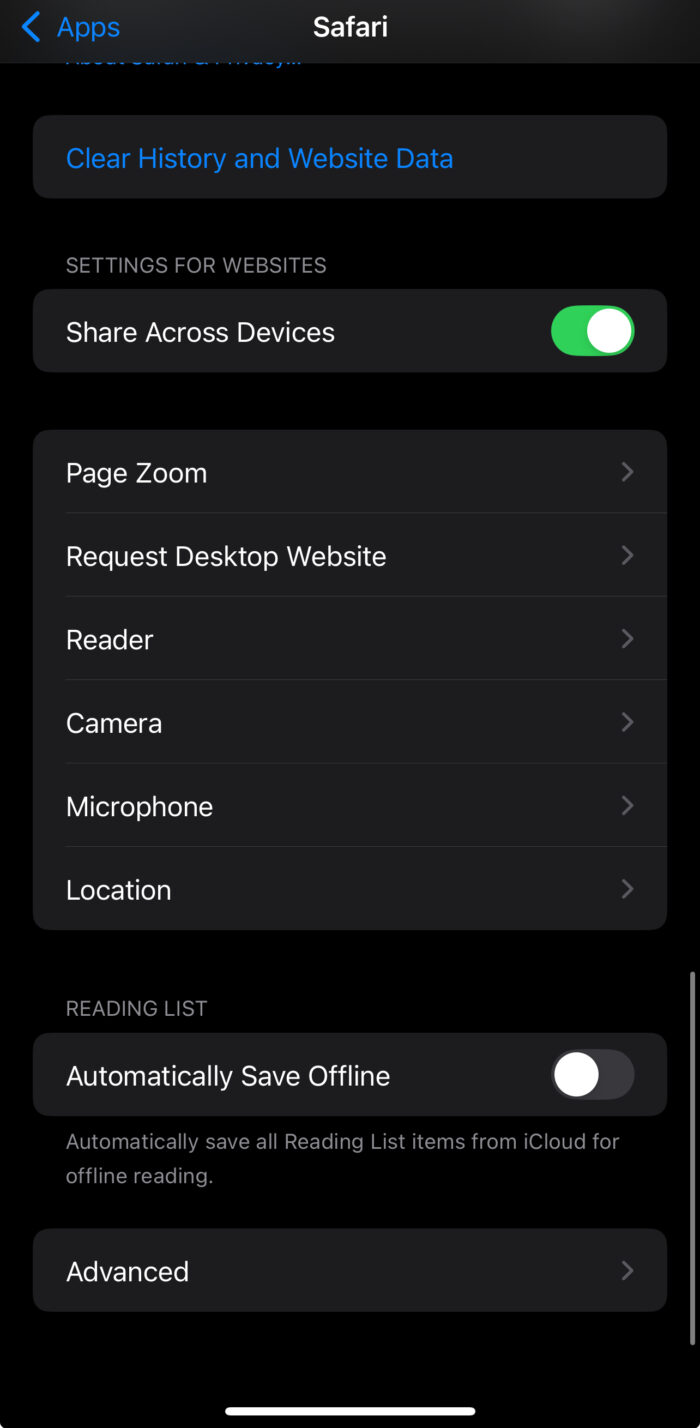Open Camera access settings
700x1428 pixels.
coord(350,723)
